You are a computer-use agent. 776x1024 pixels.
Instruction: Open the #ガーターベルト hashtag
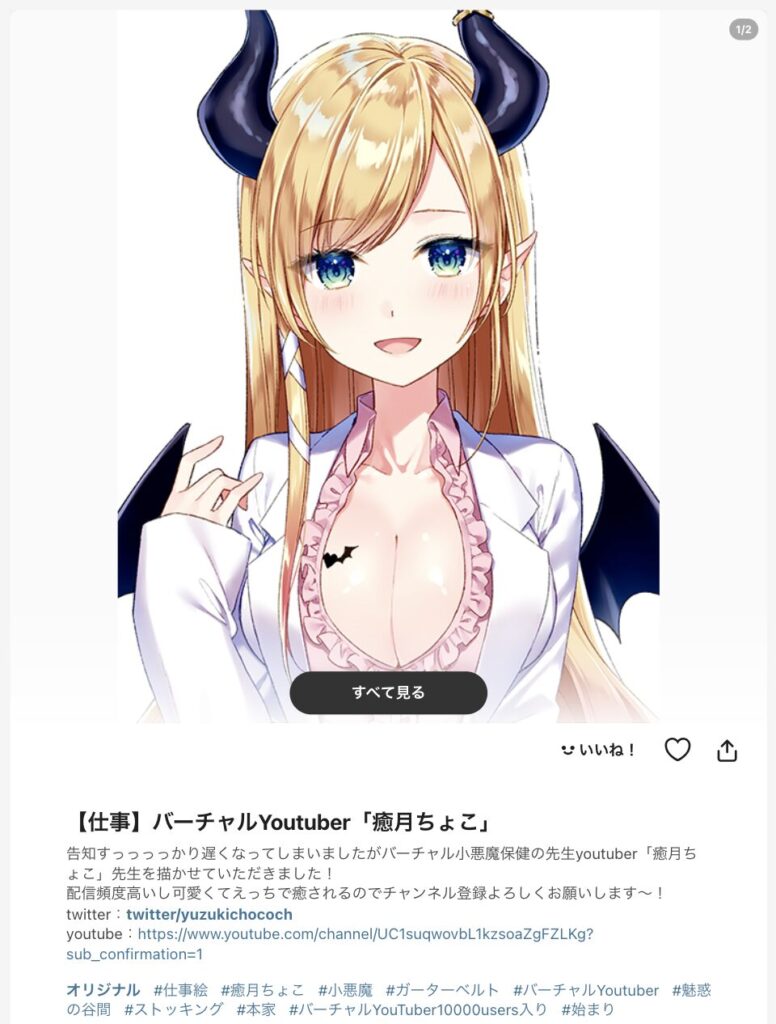pyautogui.click(x=442, y=990)
